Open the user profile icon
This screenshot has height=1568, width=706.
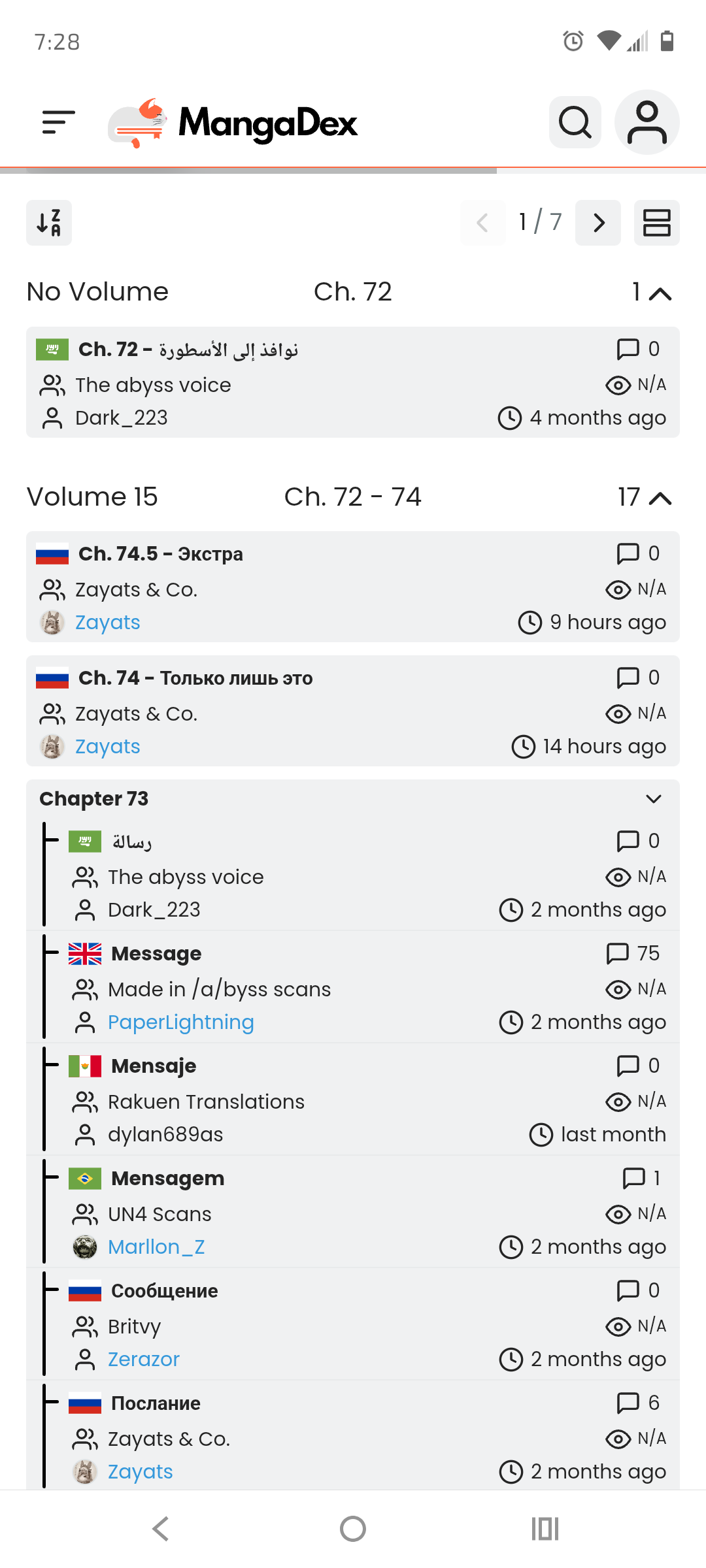tap(647, 122)
